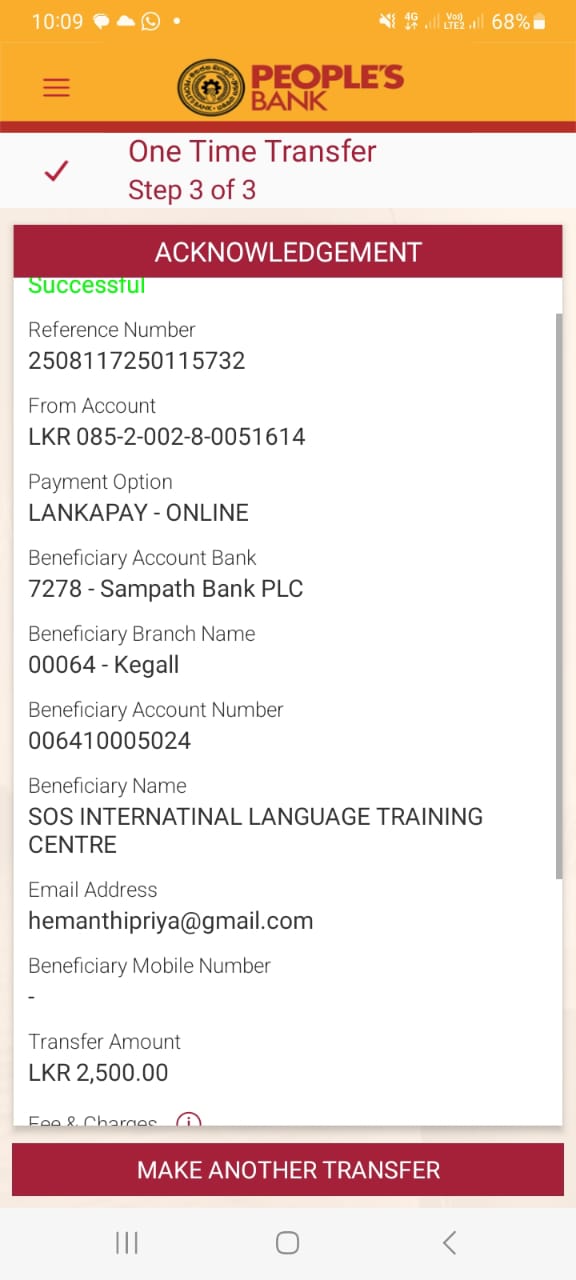Go back using system back button
576x1280 pixels.
coord(449,1243)
